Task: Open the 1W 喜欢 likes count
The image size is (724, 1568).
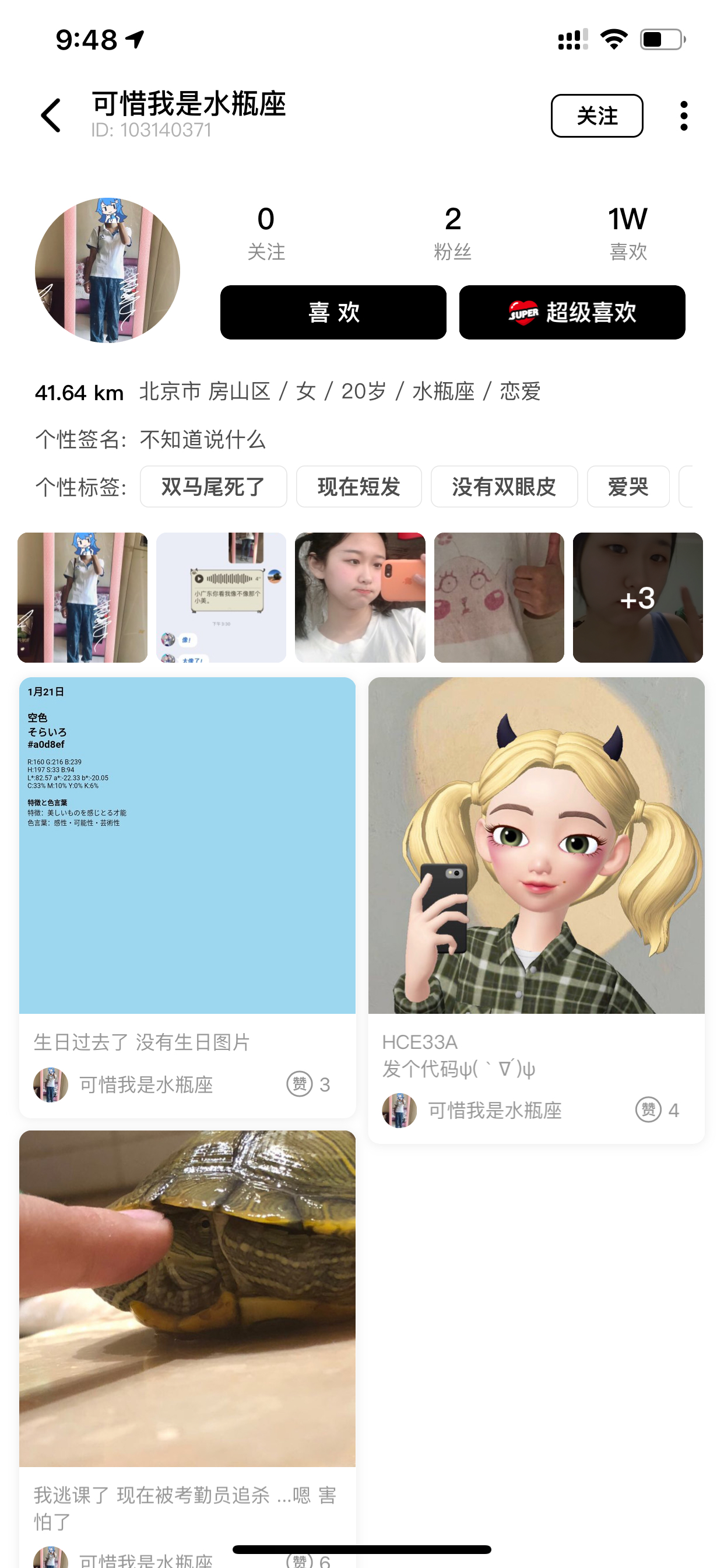Action: [x=628, y=233]
